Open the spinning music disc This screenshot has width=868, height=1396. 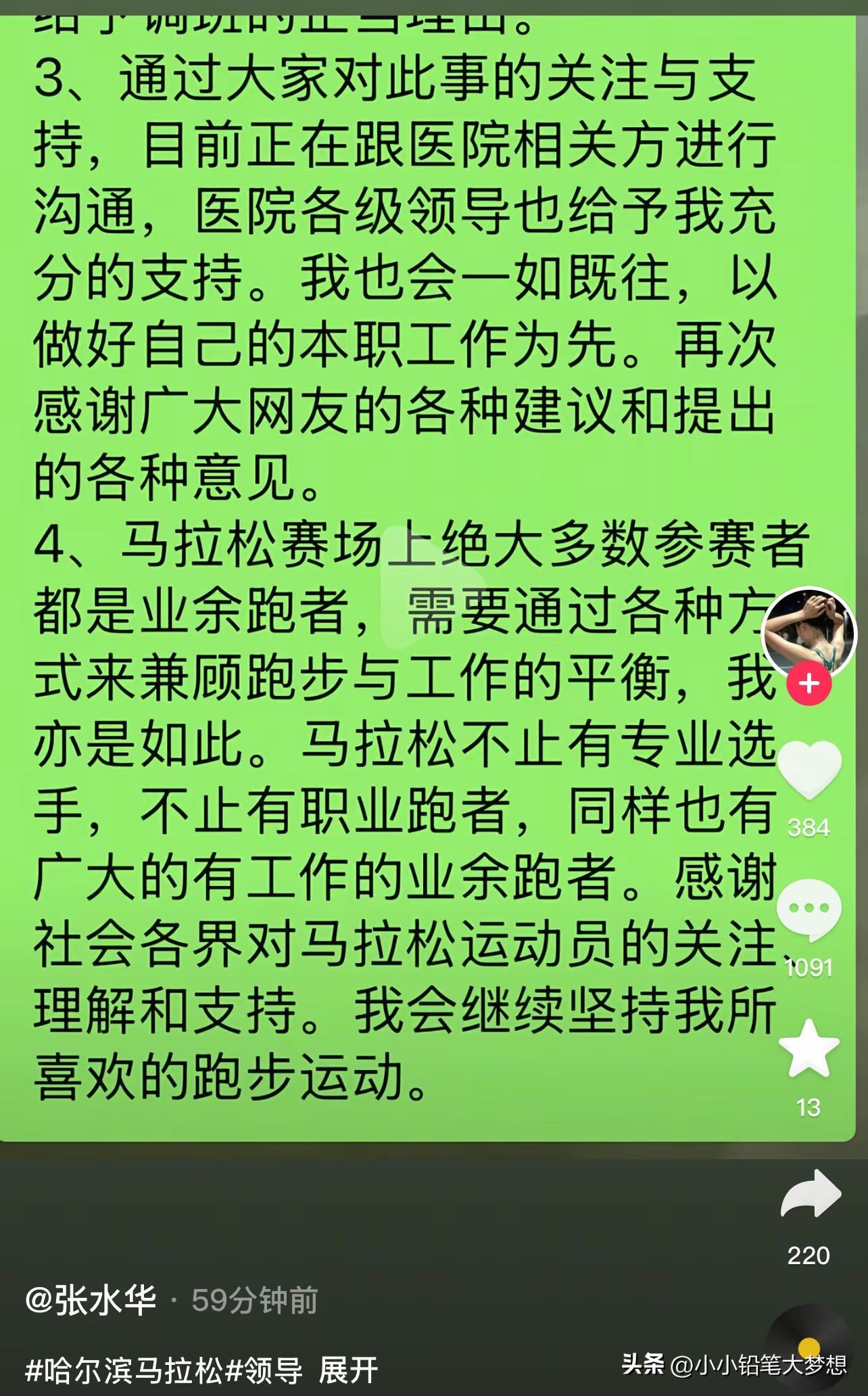[x=809, y=1346]
